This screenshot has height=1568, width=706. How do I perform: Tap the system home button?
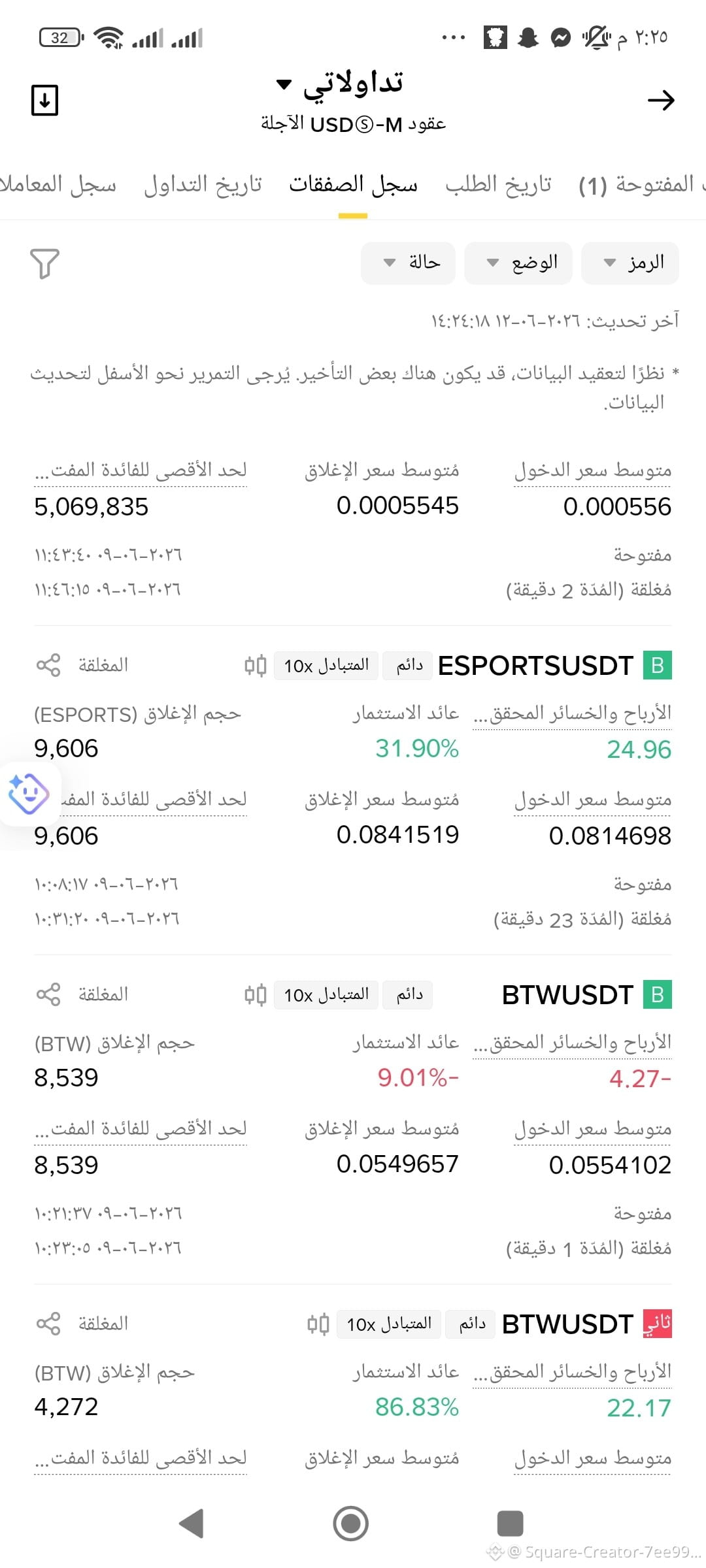[x=351, y=1524]
